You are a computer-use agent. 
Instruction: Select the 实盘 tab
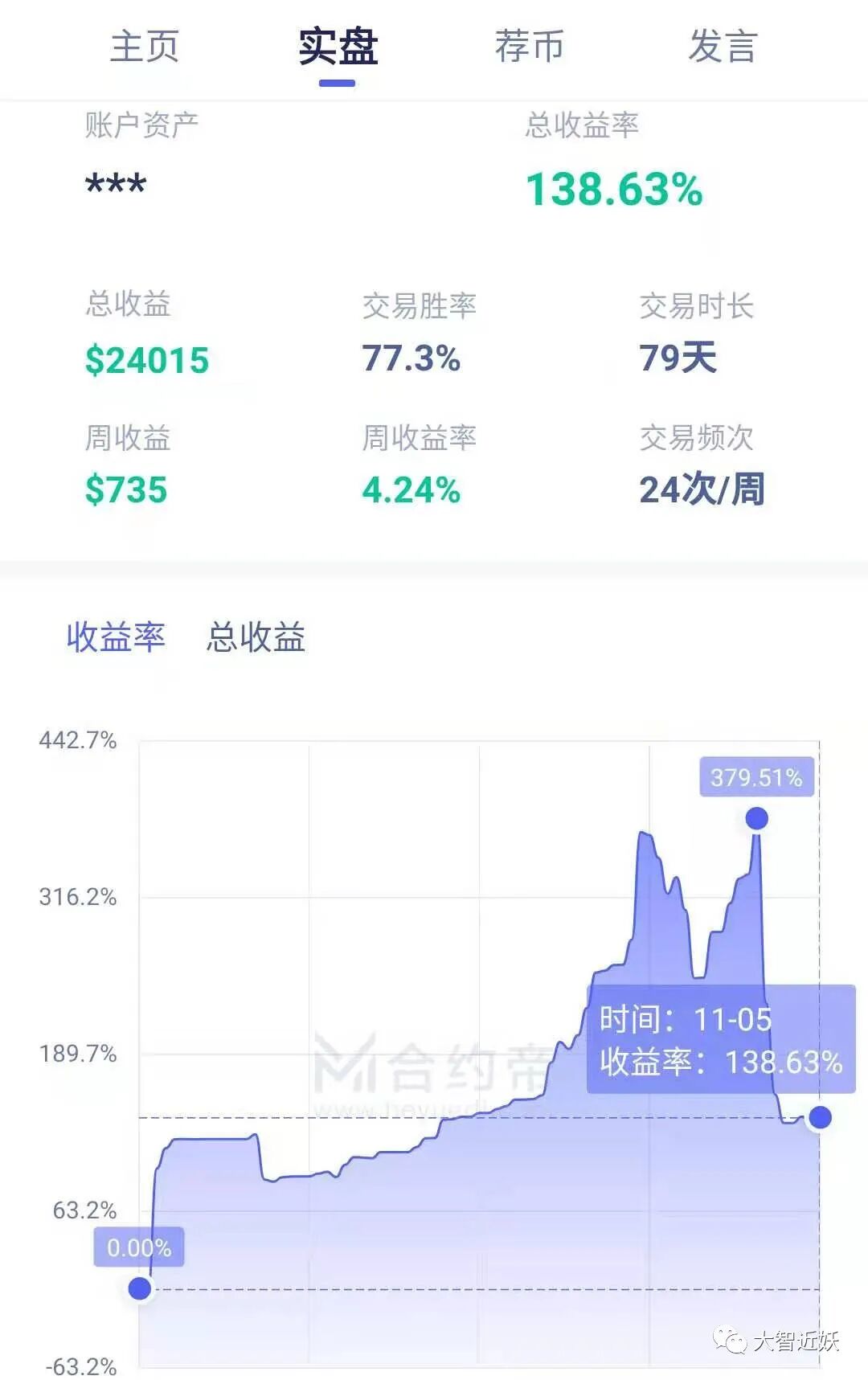[338, 46]
